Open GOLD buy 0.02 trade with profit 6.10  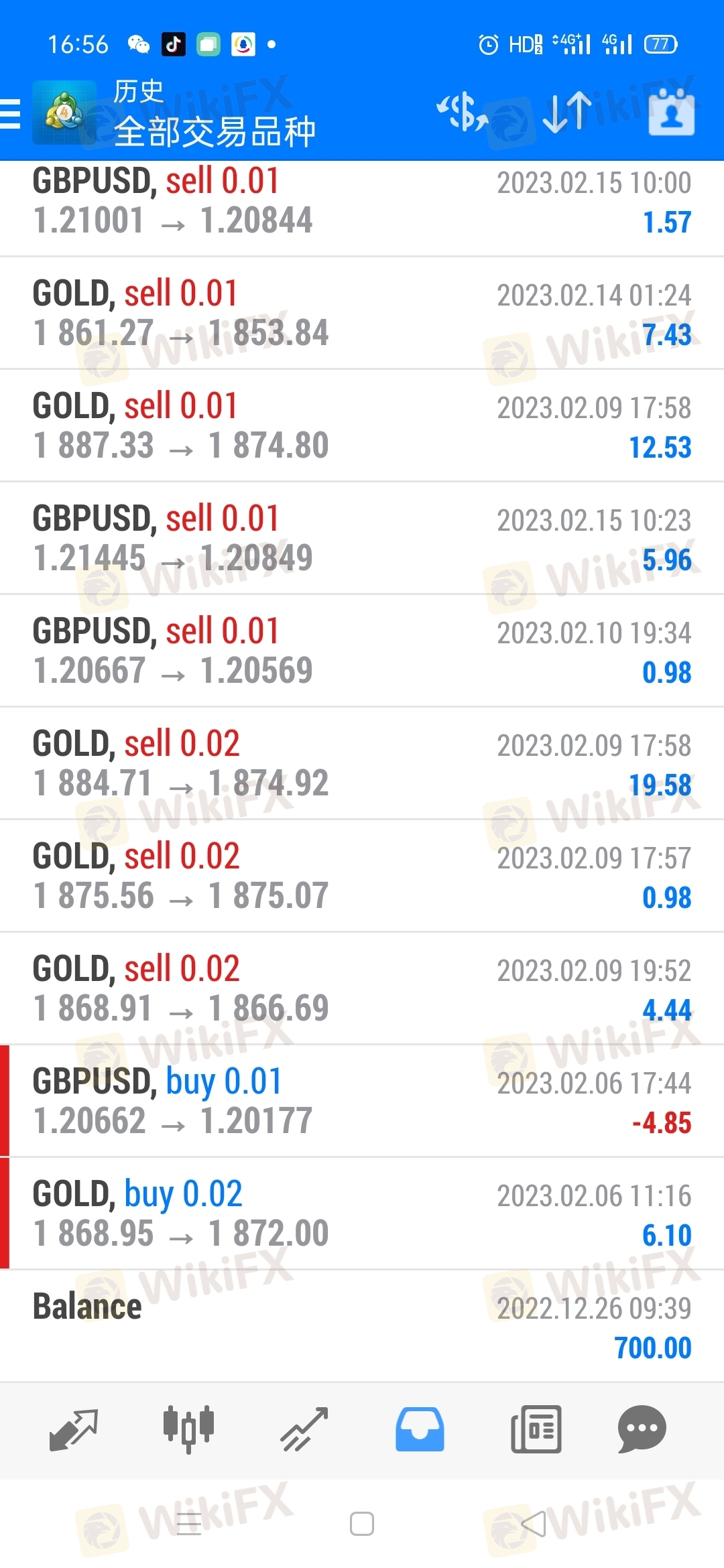point(362,1214)
